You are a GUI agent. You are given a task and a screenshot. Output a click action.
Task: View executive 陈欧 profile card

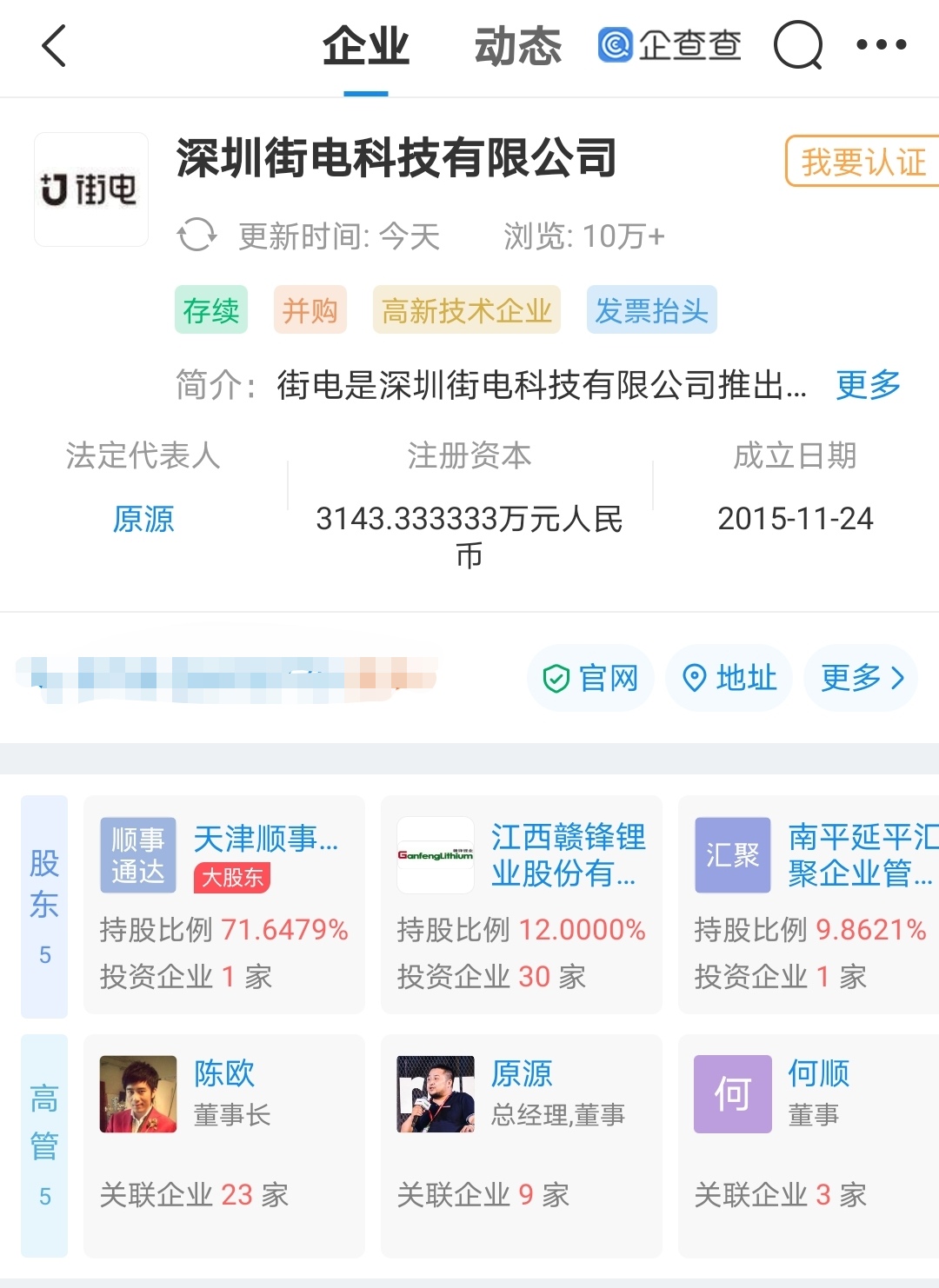224,1145
